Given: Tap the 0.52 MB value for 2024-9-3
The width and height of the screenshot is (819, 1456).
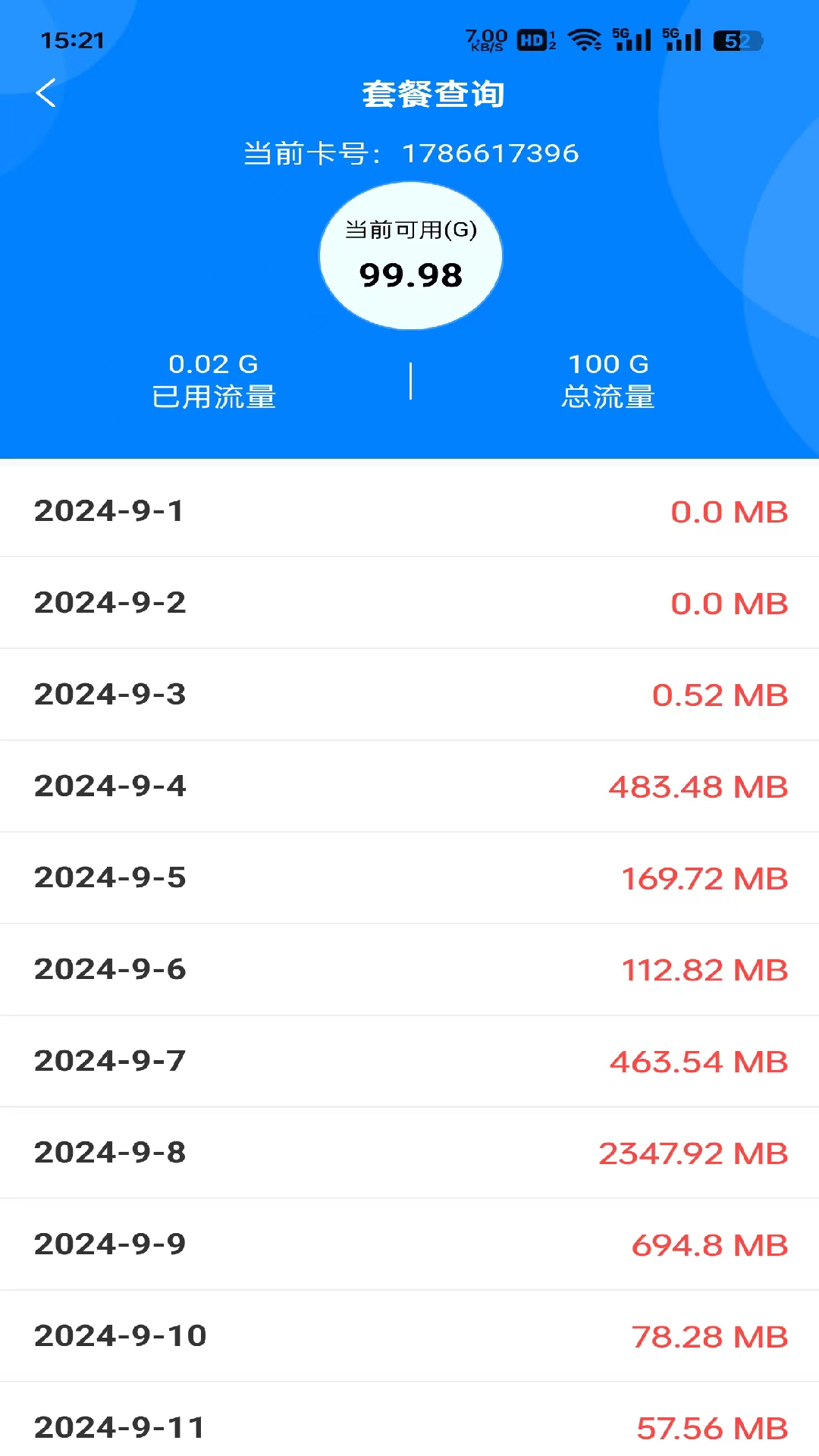Looking at the screenshot, I should 719,695.
